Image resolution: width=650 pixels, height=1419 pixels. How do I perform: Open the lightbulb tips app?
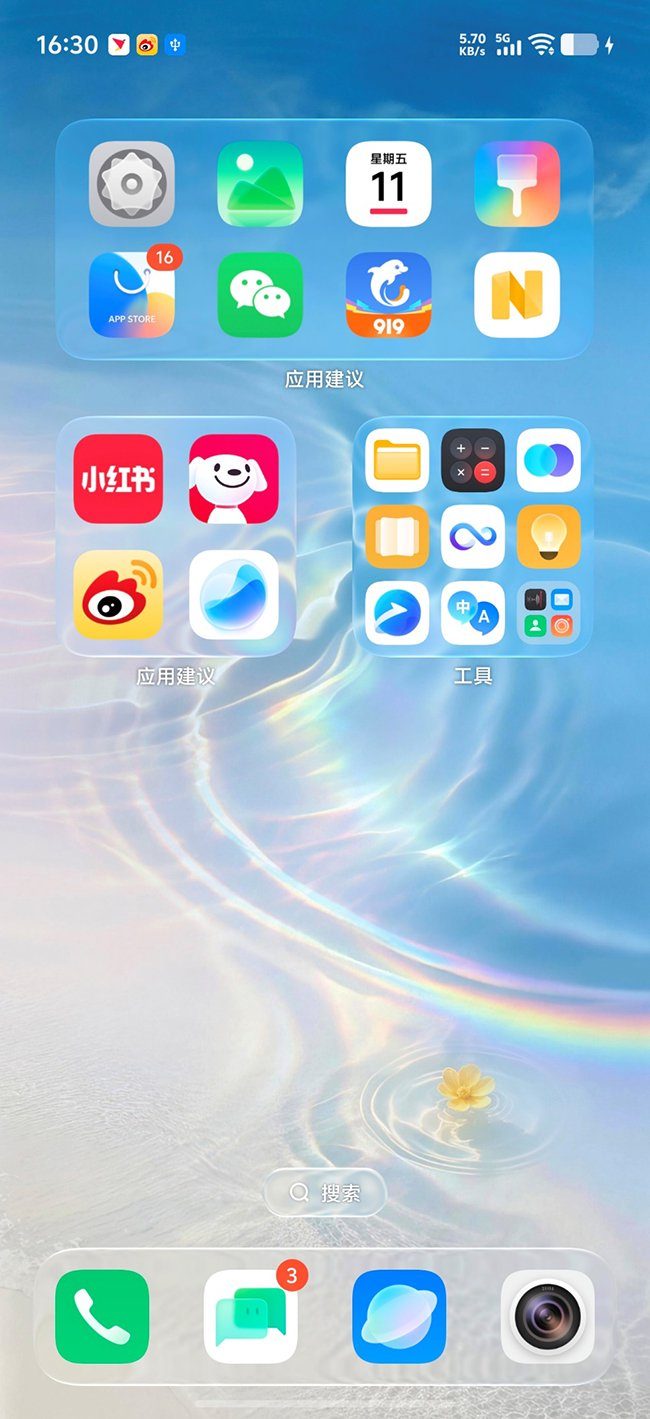coord(549,537)
